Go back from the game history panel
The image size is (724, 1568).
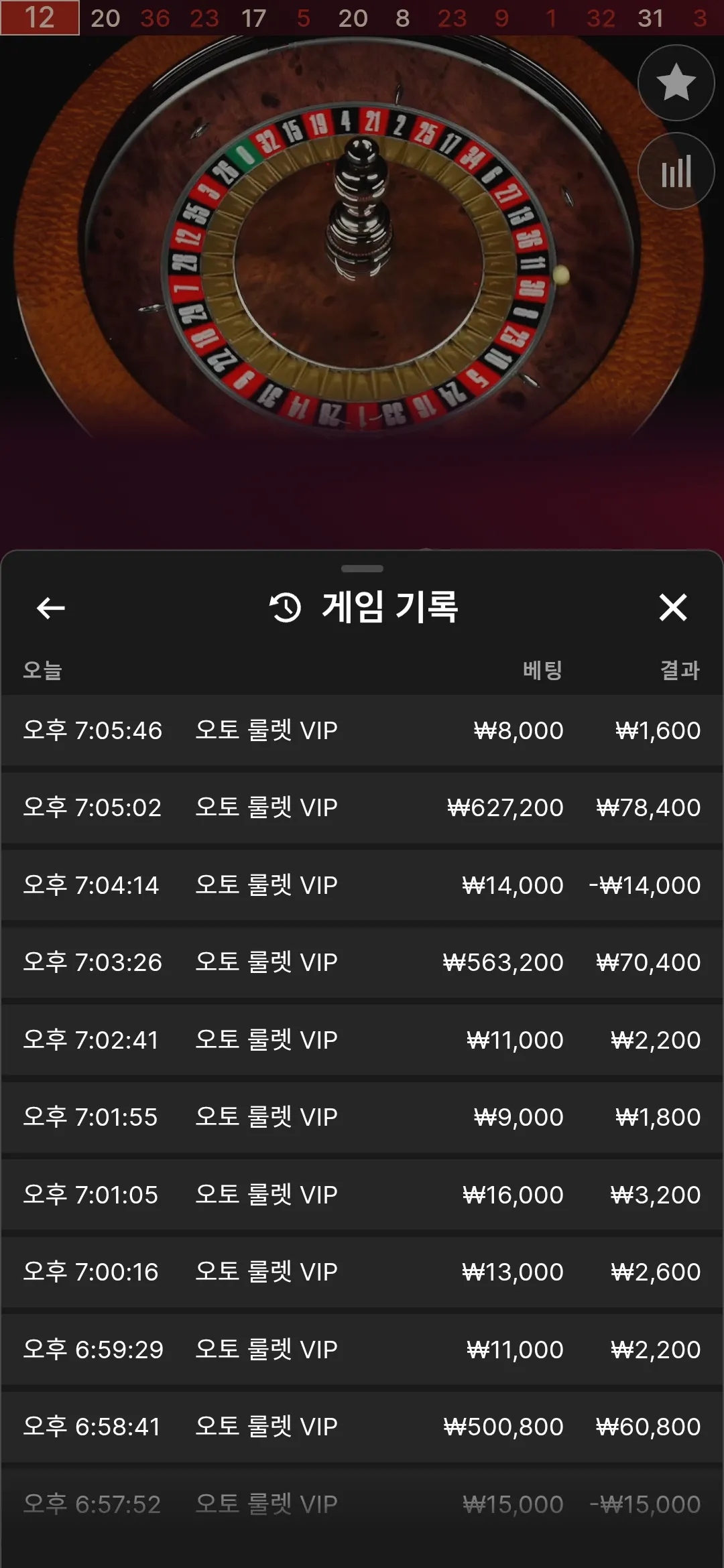coord(51,608)
